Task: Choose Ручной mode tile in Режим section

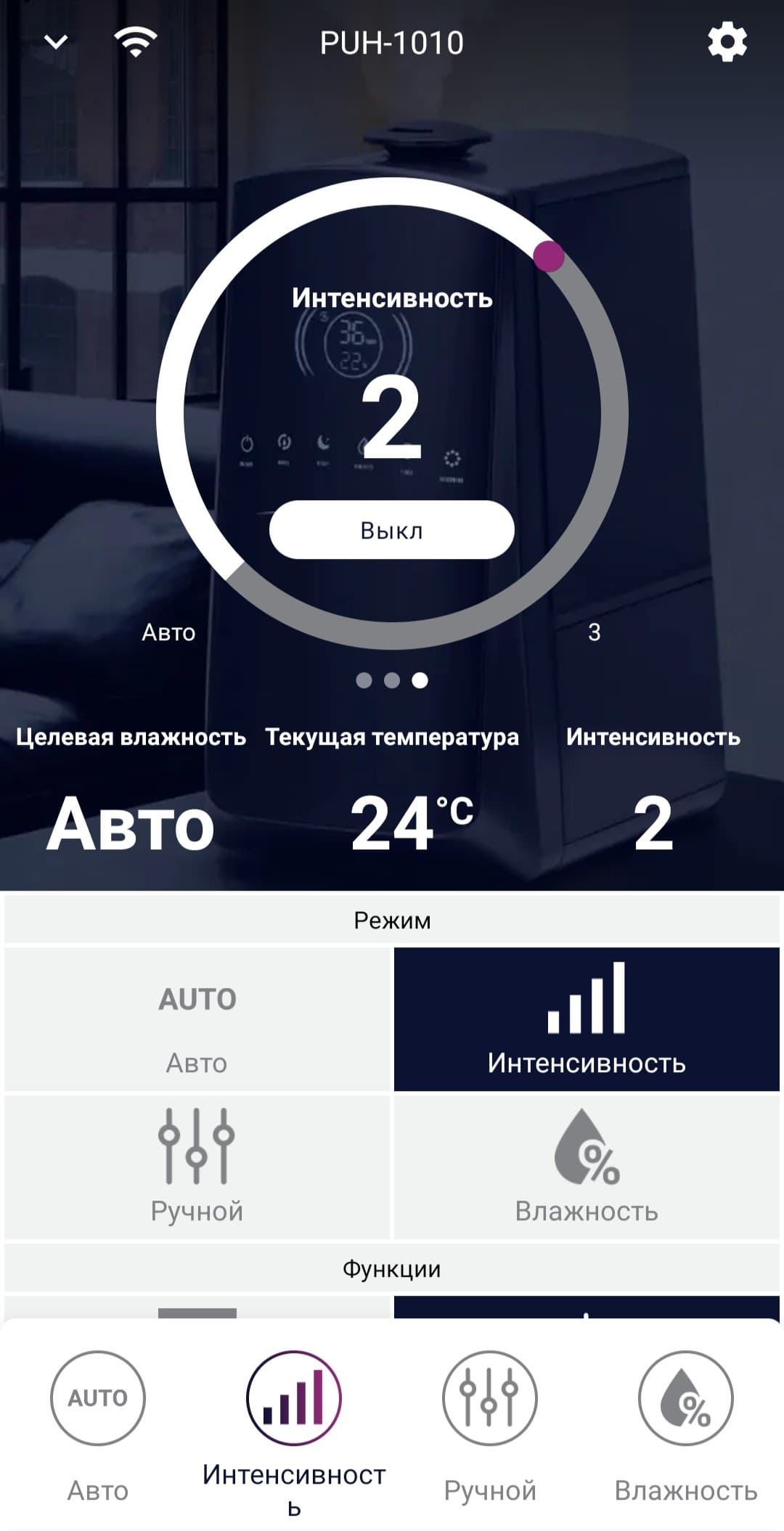Action: click(x=197, y=1167)
